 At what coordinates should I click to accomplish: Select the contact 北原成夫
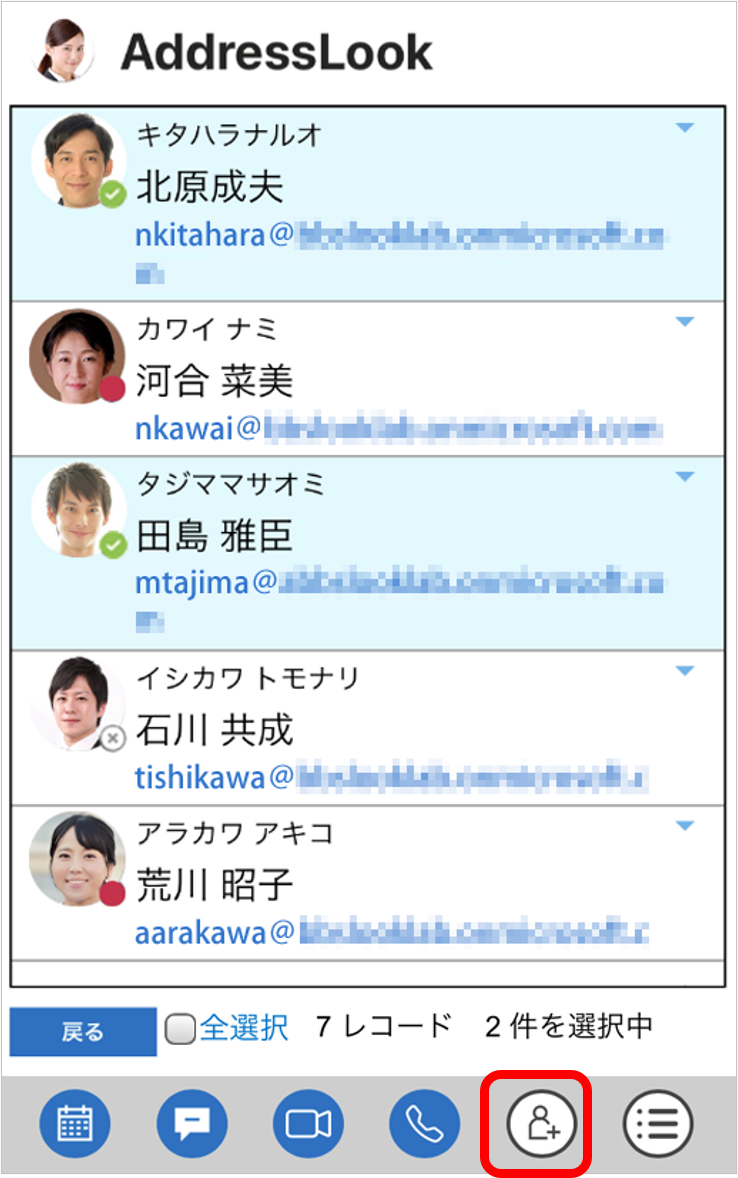point(368,204)
